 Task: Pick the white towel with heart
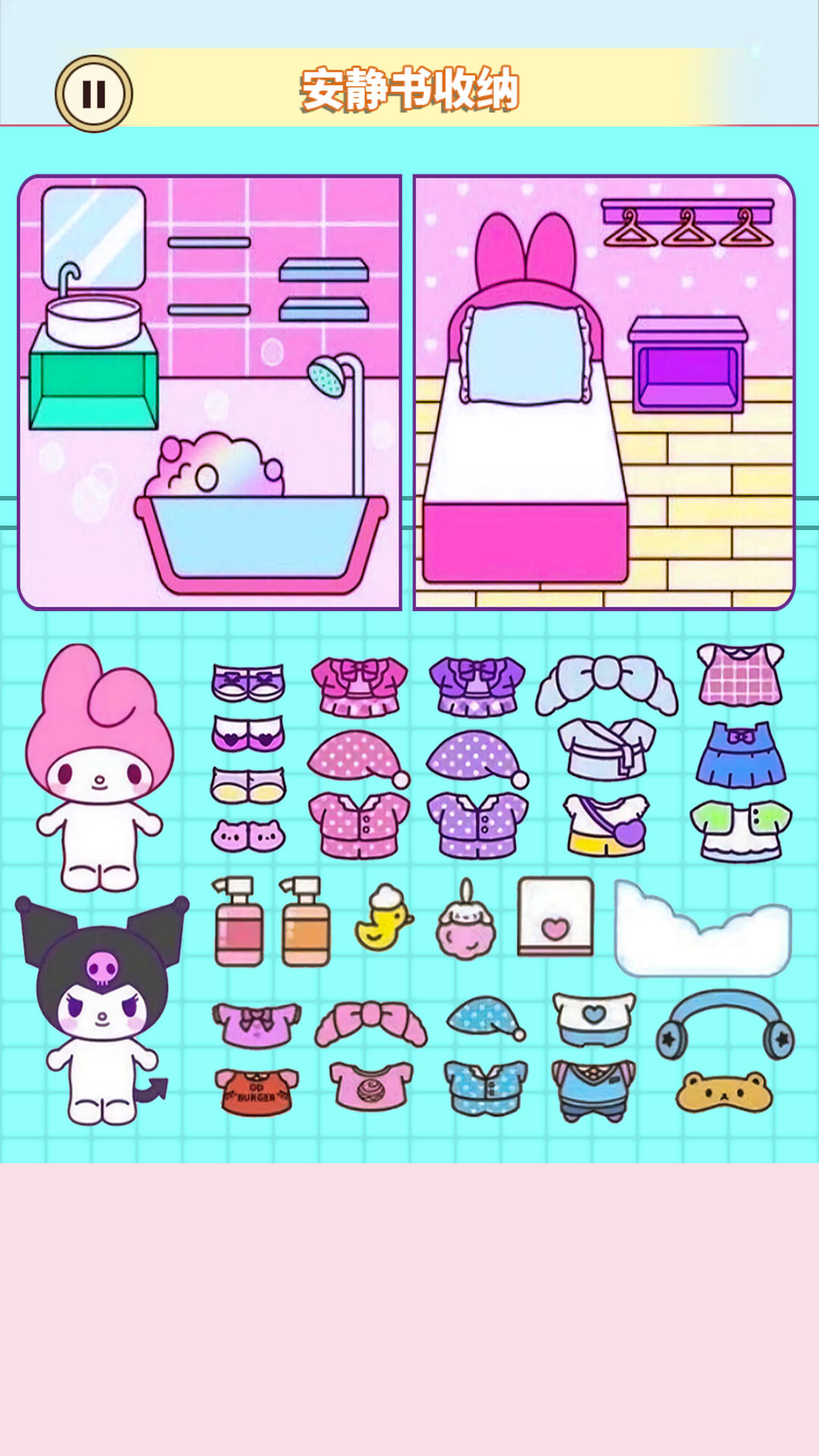click(x=556, y=916)
